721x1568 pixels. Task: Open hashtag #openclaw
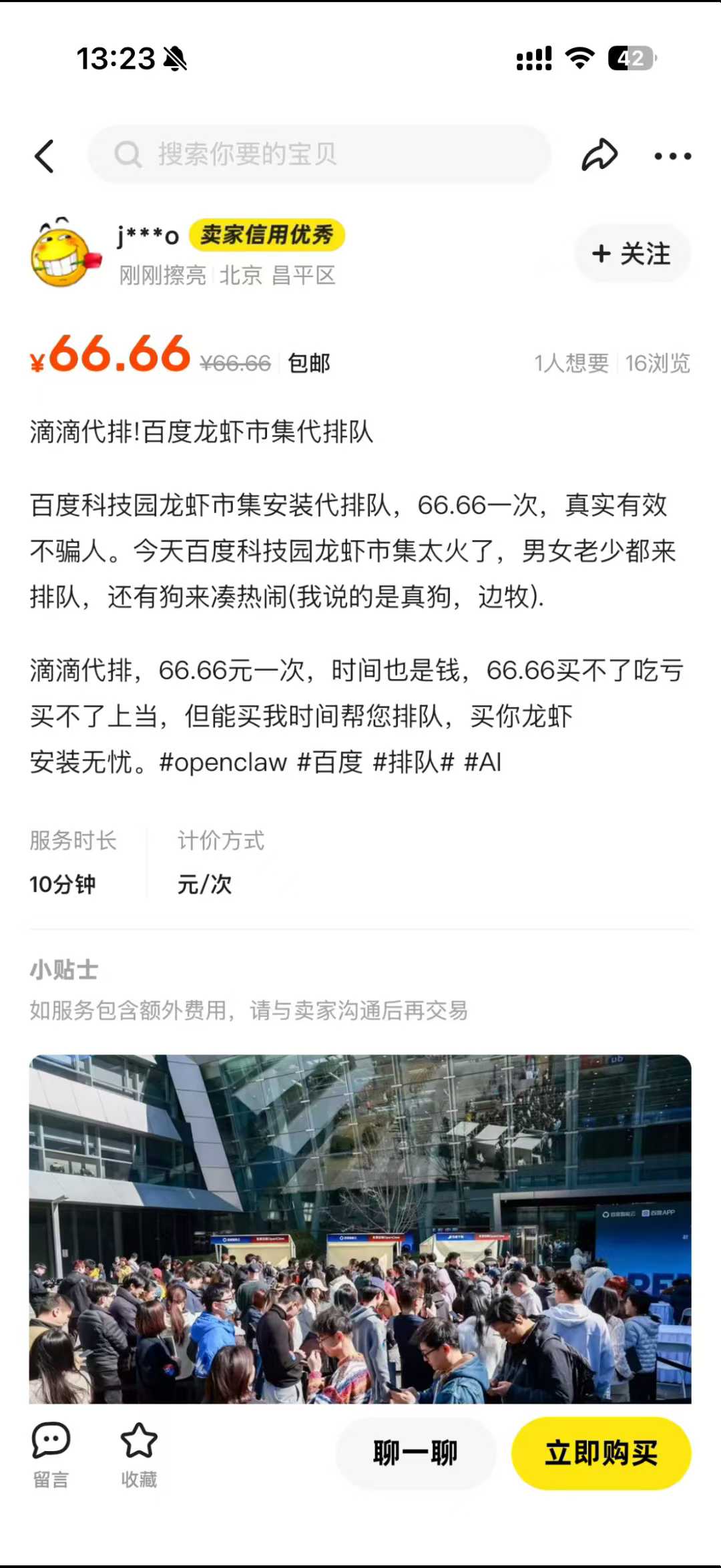tap(223, 762)
